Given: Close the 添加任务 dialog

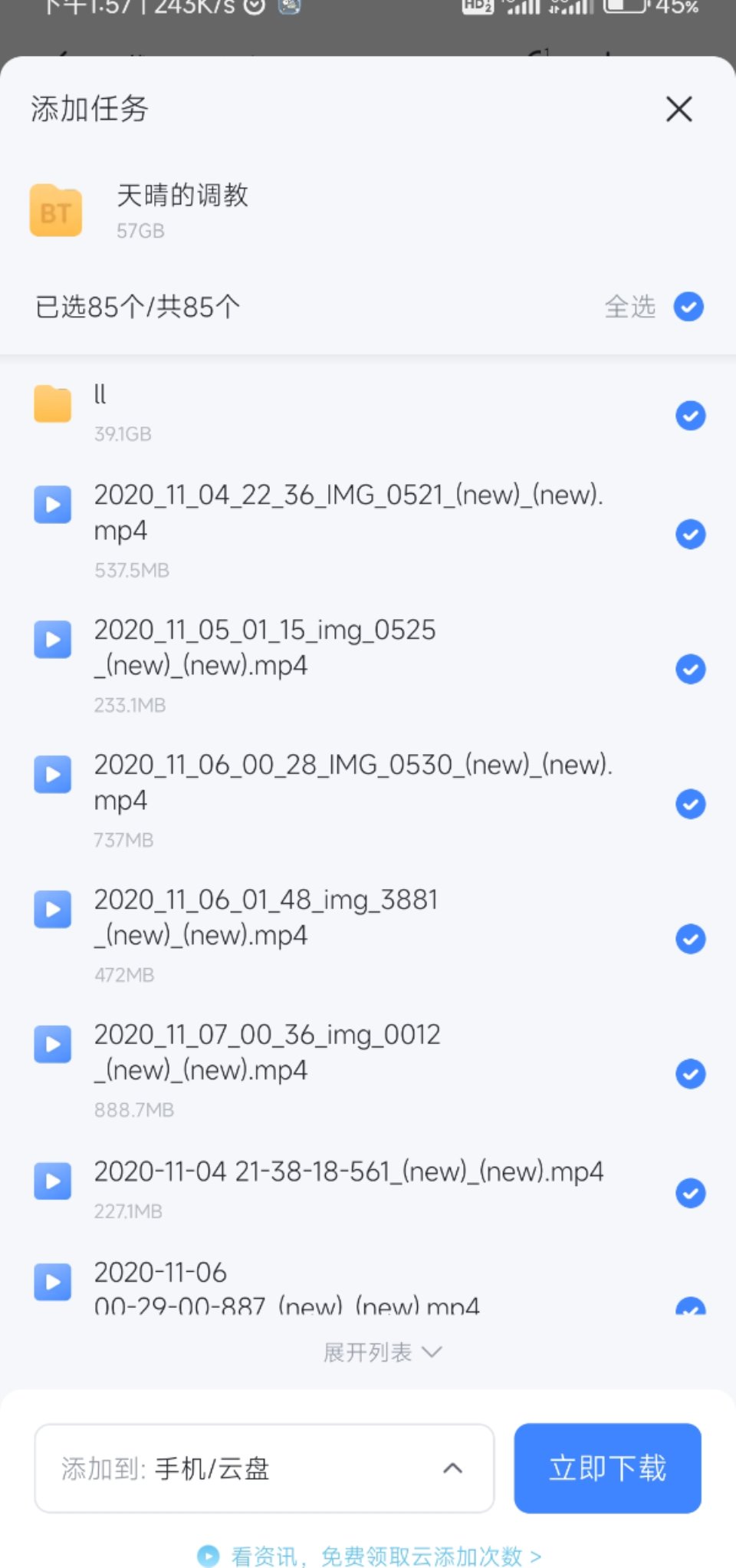Looking at the screenshot, I should click(x=679, y=109).
